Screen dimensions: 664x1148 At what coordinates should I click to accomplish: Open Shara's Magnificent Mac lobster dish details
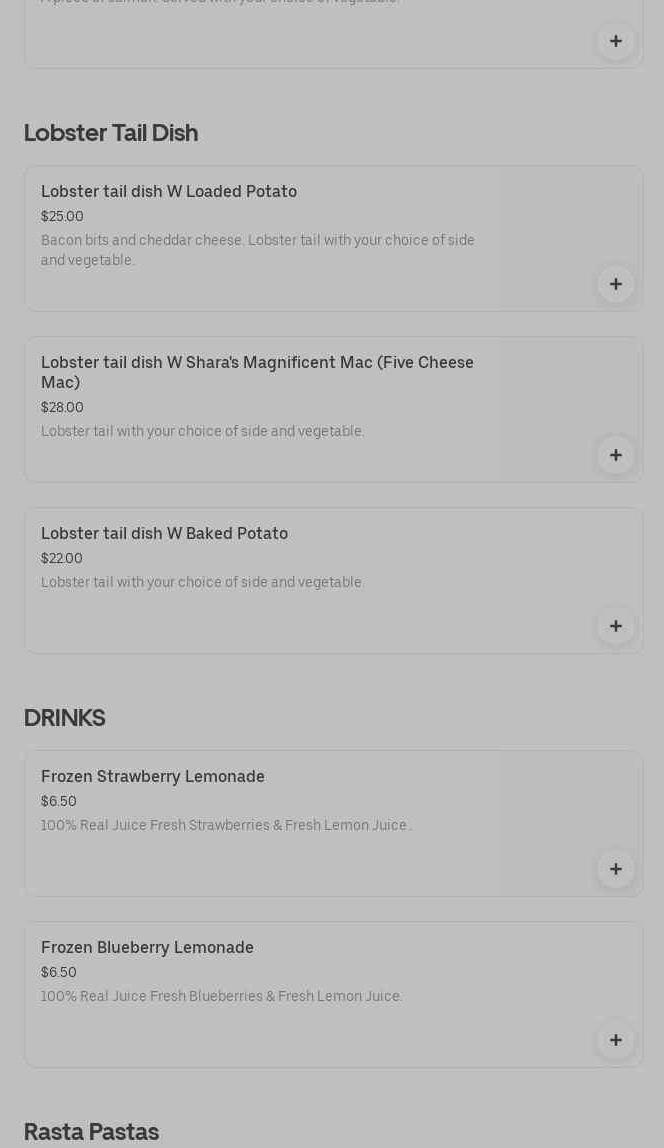coord(257,372)
